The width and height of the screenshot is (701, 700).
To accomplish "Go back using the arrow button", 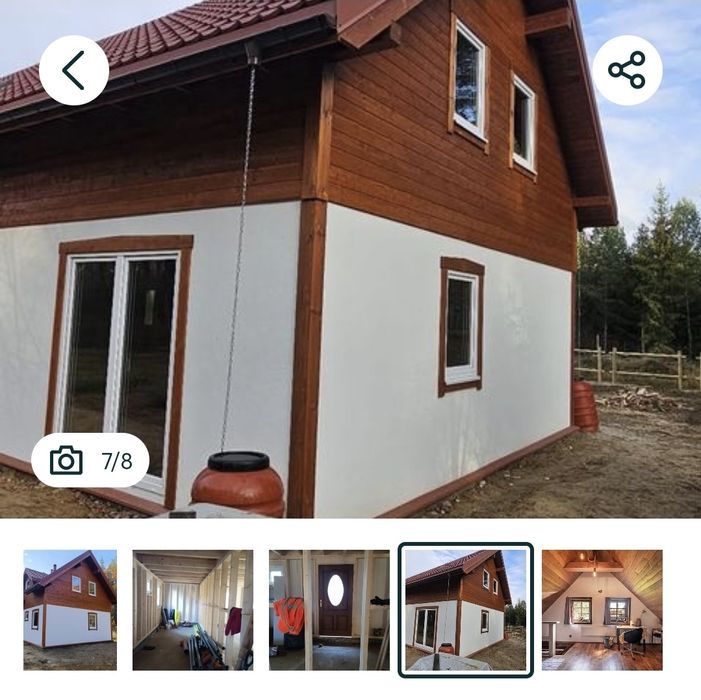I will coord(73,70).
